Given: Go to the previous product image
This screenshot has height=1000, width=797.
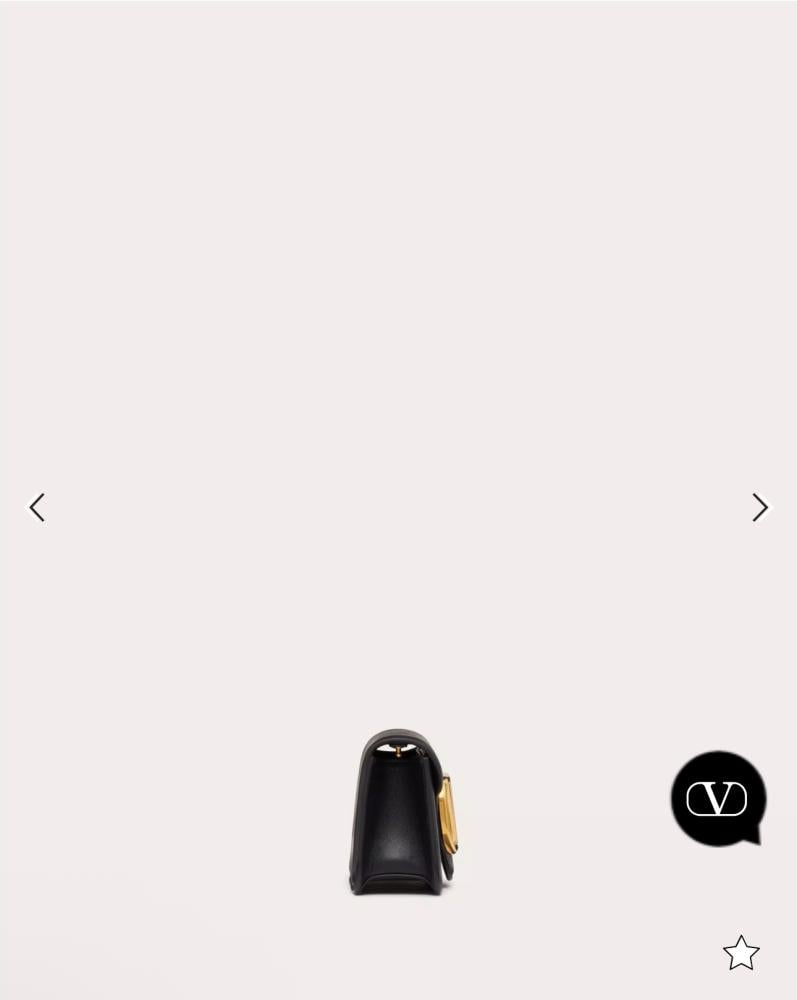Looking at the screenshot, I should [x=37, y=508].
